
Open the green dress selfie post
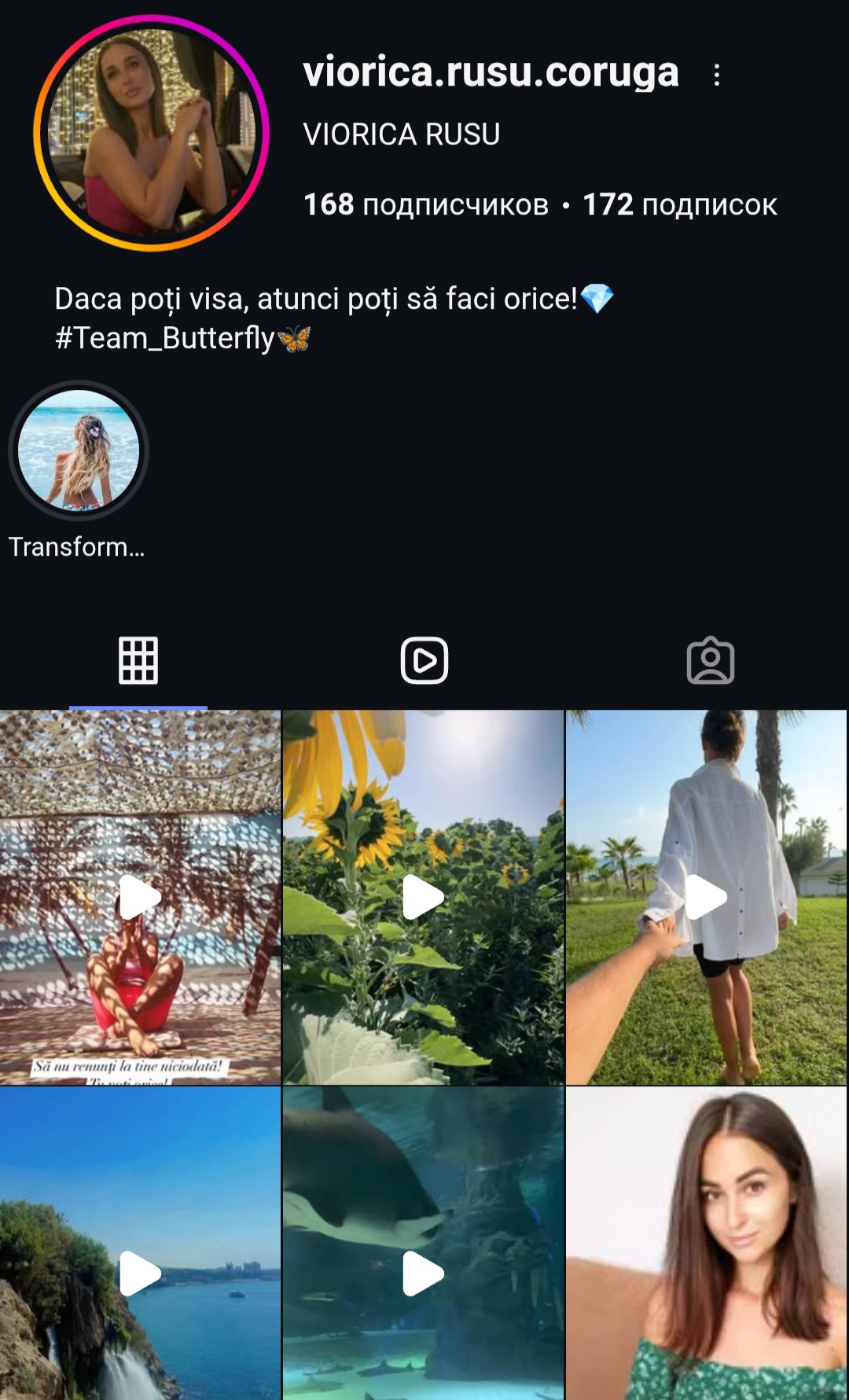point(706,1243)
